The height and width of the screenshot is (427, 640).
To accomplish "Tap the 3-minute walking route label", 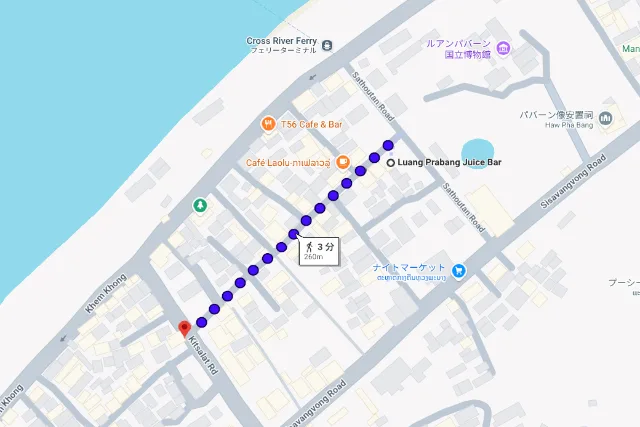I will [320, 250].
